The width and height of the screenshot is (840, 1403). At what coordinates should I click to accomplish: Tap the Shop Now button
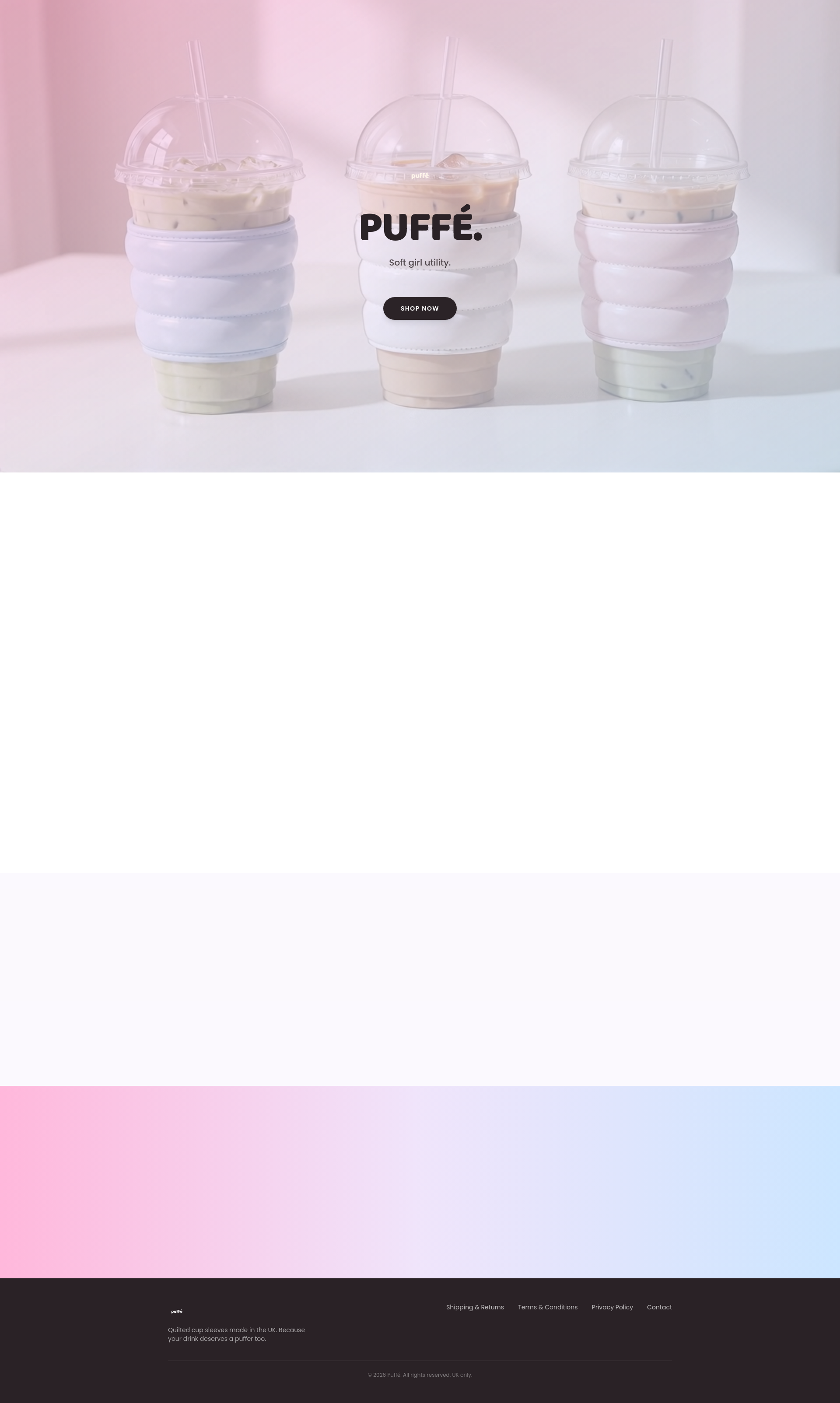[x=420, y=308]
